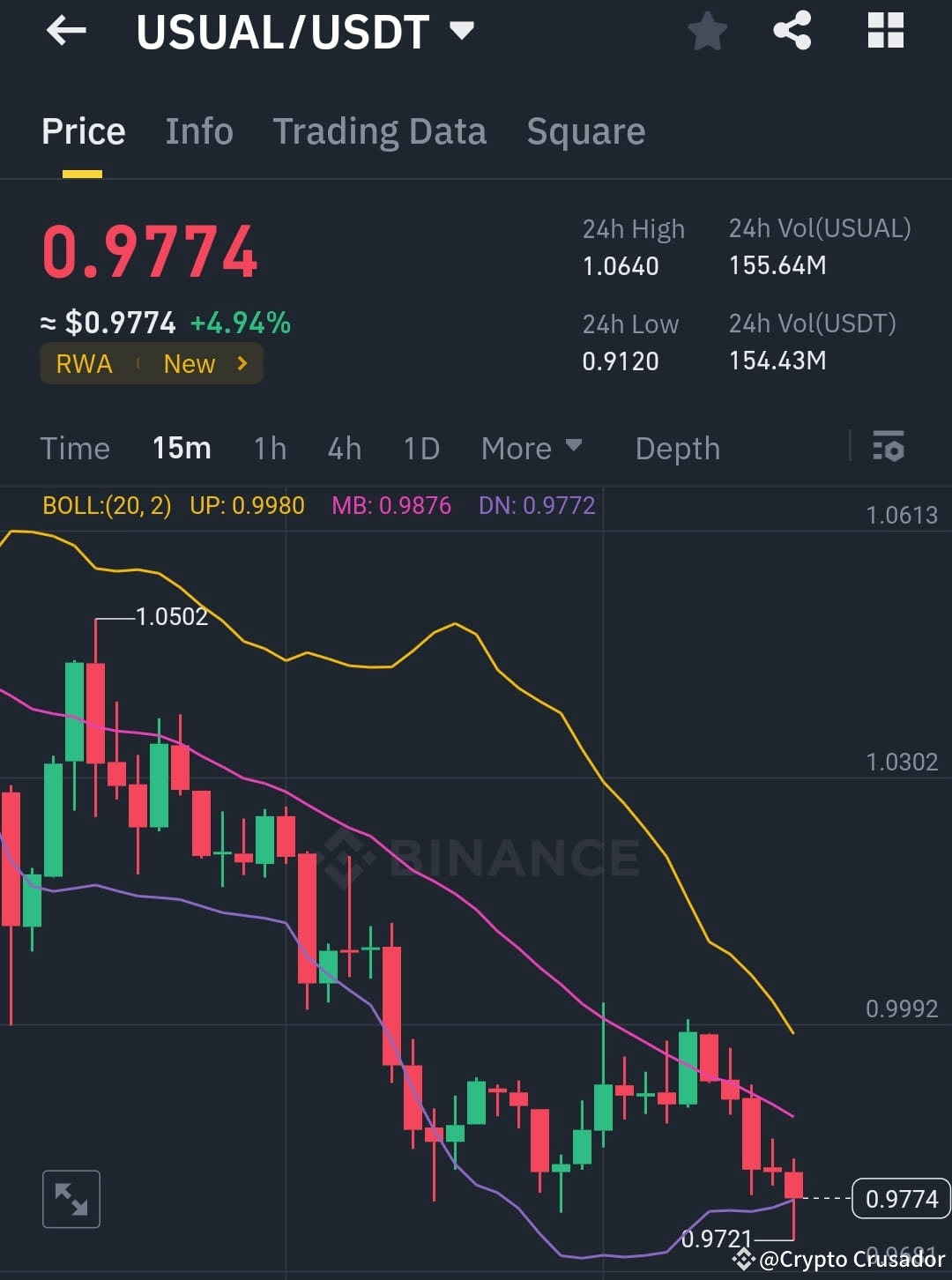Viewport: 952px width, 1280px height.
Task: Select the 1h timeframe
Action: tap(270, 448)
